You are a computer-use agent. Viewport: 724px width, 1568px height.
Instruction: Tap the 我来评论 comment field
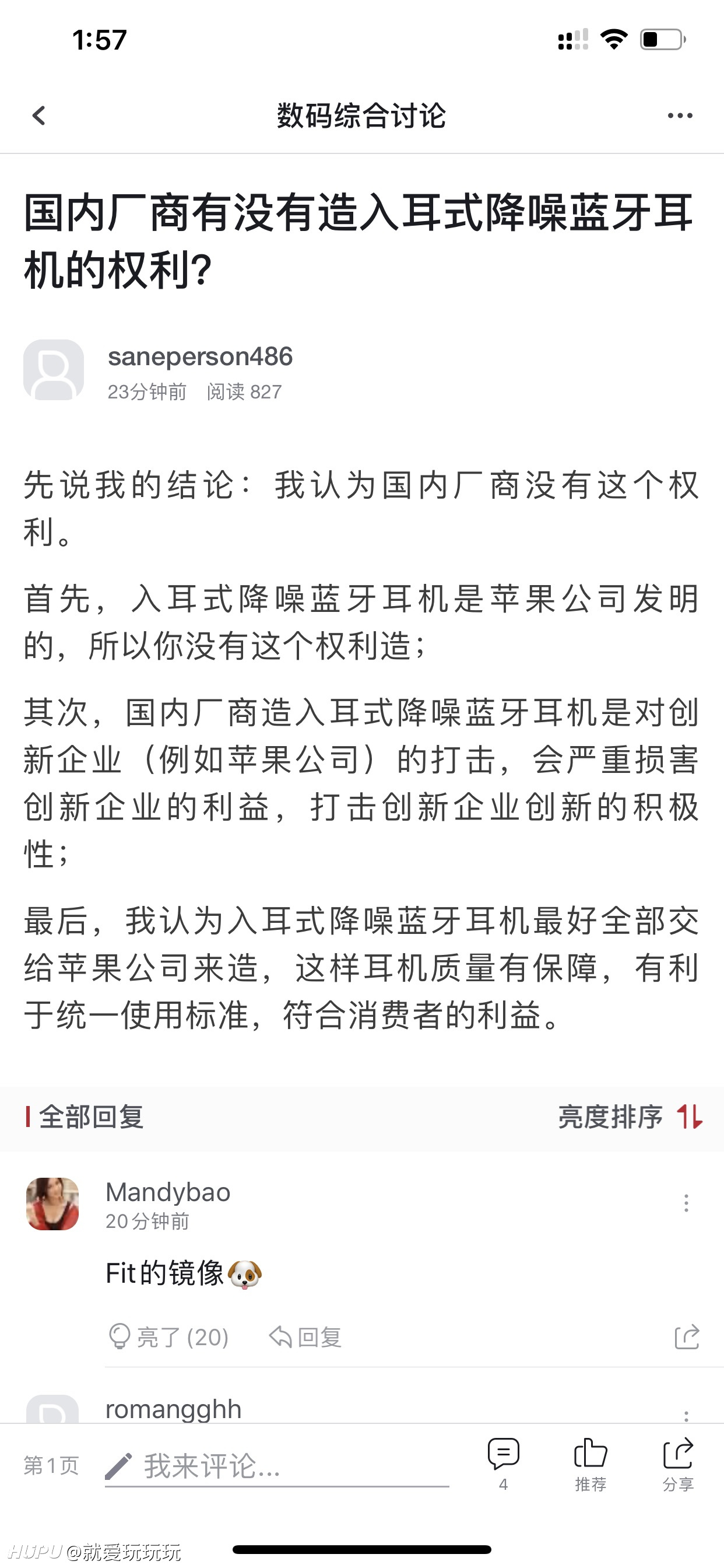click(x=277, y=1467)
